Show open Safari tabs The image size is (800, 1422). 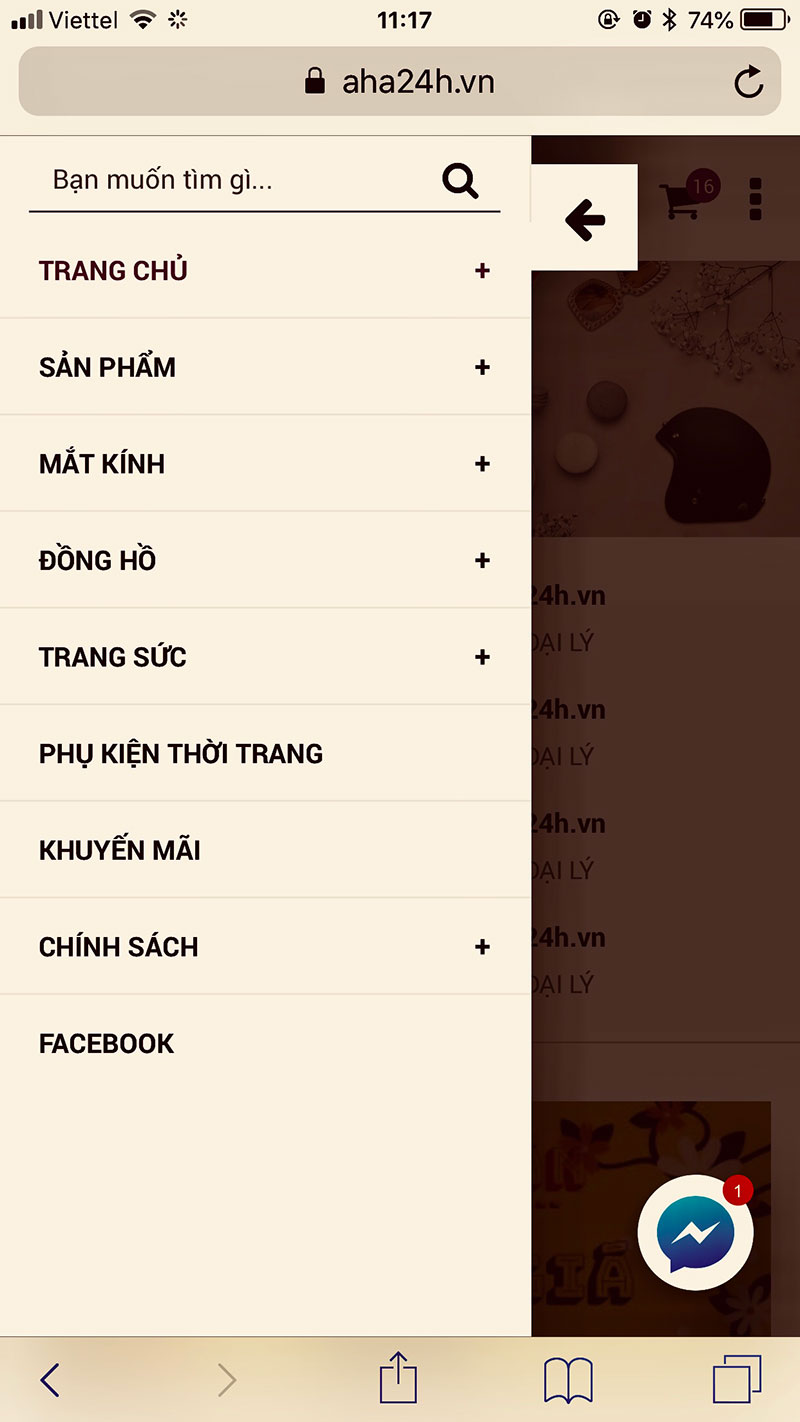click(737, 1381)
